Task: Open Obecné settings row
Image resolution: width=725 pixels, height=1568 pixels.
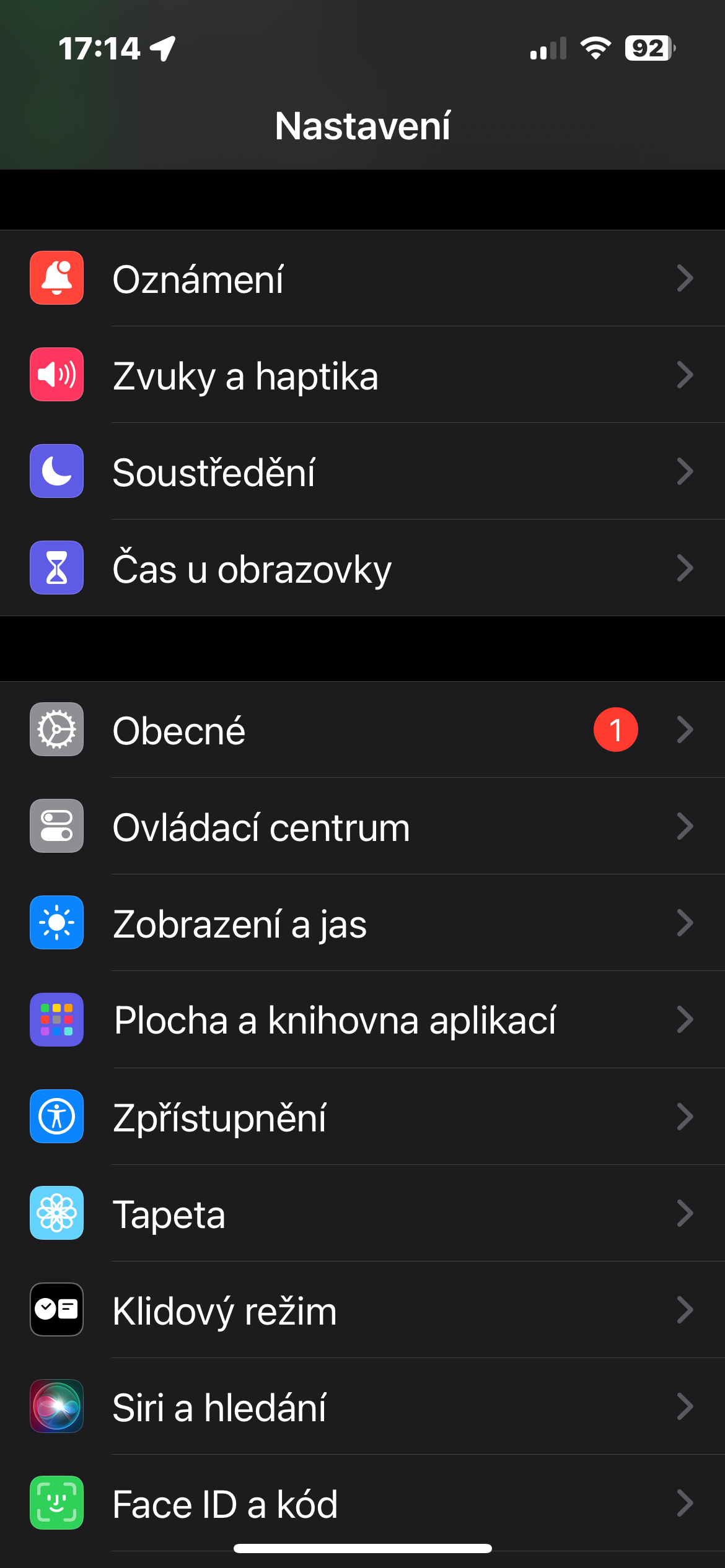Action: 362,730
